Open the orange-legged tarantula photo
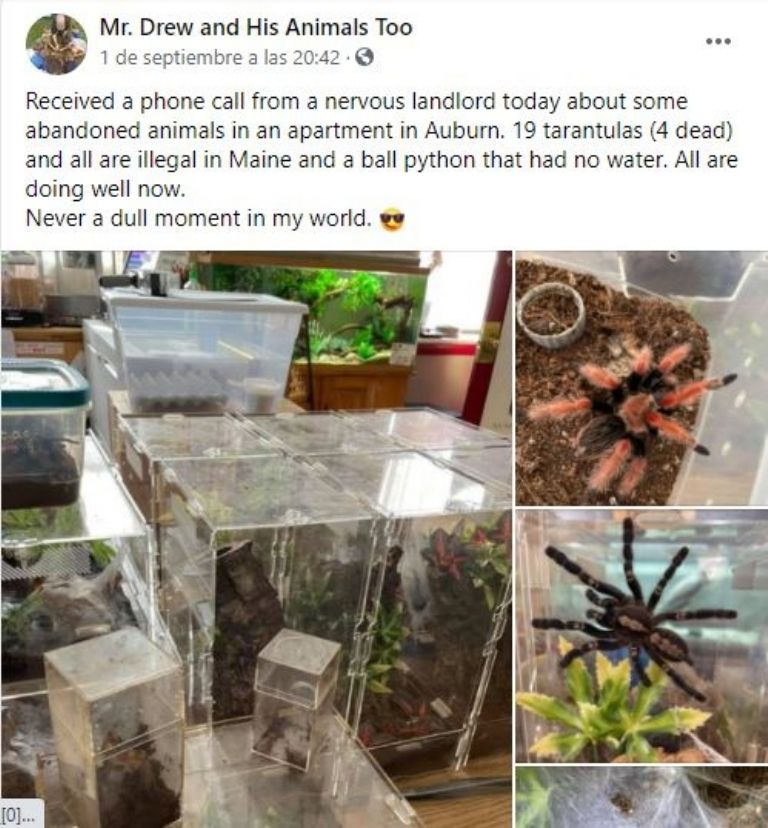 tap(641, 378)
